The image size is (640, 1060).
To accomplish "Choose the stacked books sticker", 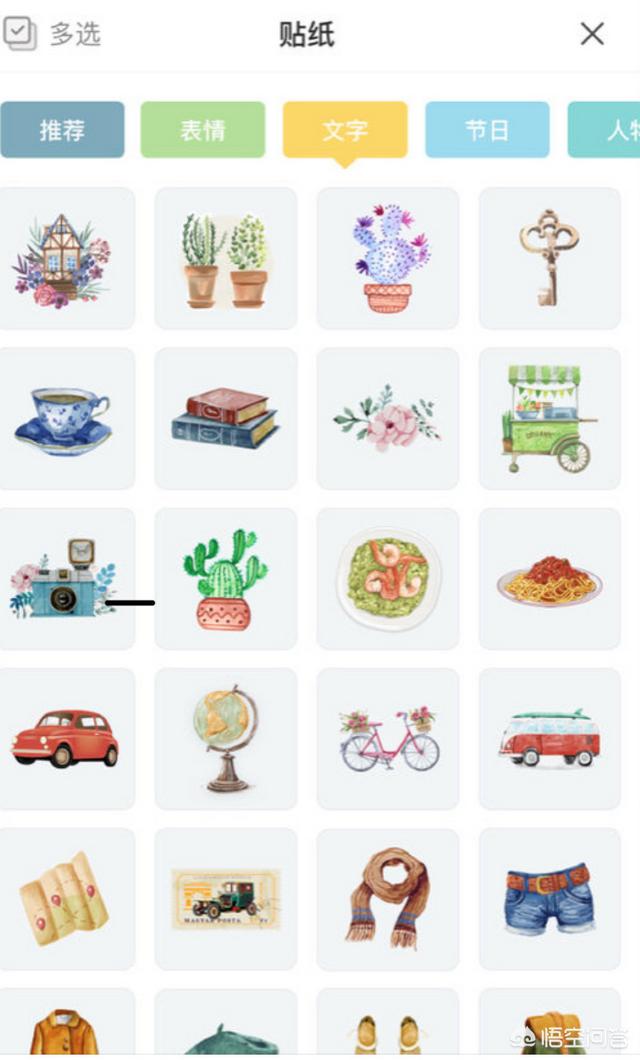I will point(225,418).
